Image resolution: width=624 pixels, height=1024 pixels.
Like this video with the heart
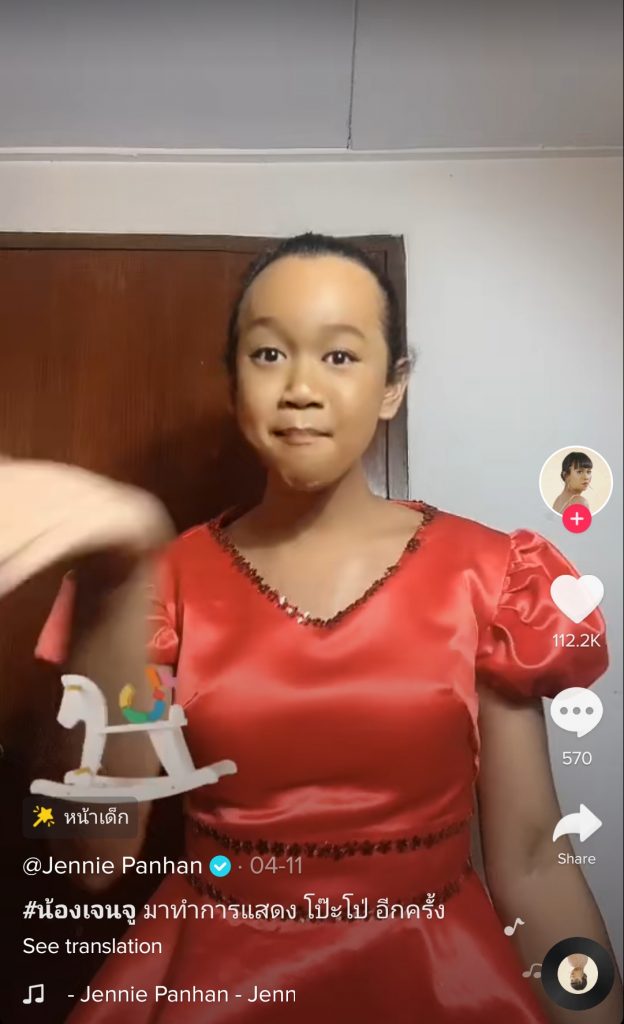pyautogui.click(x=577, y=599)
